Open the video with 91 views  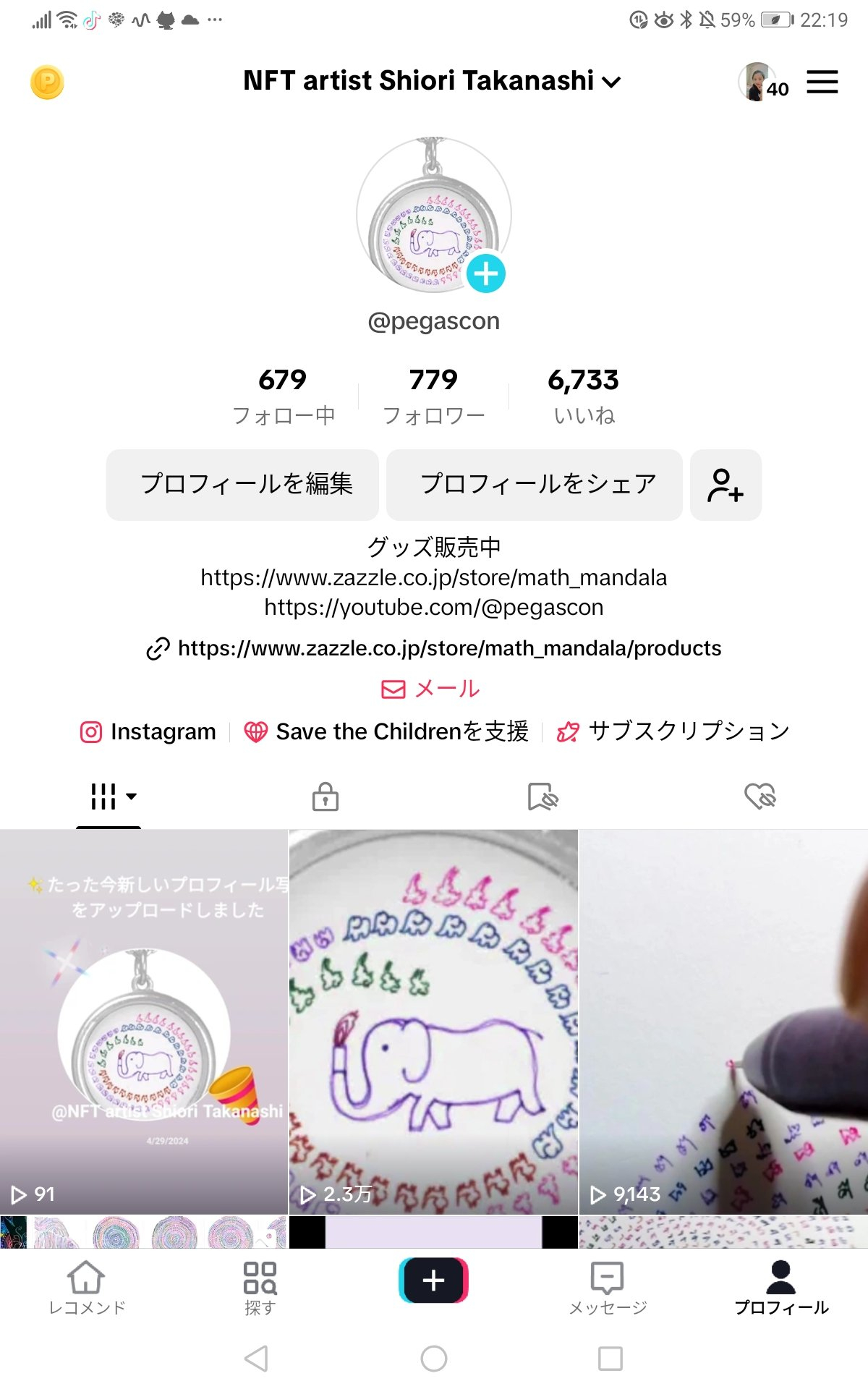click(x=144, y=1020)
